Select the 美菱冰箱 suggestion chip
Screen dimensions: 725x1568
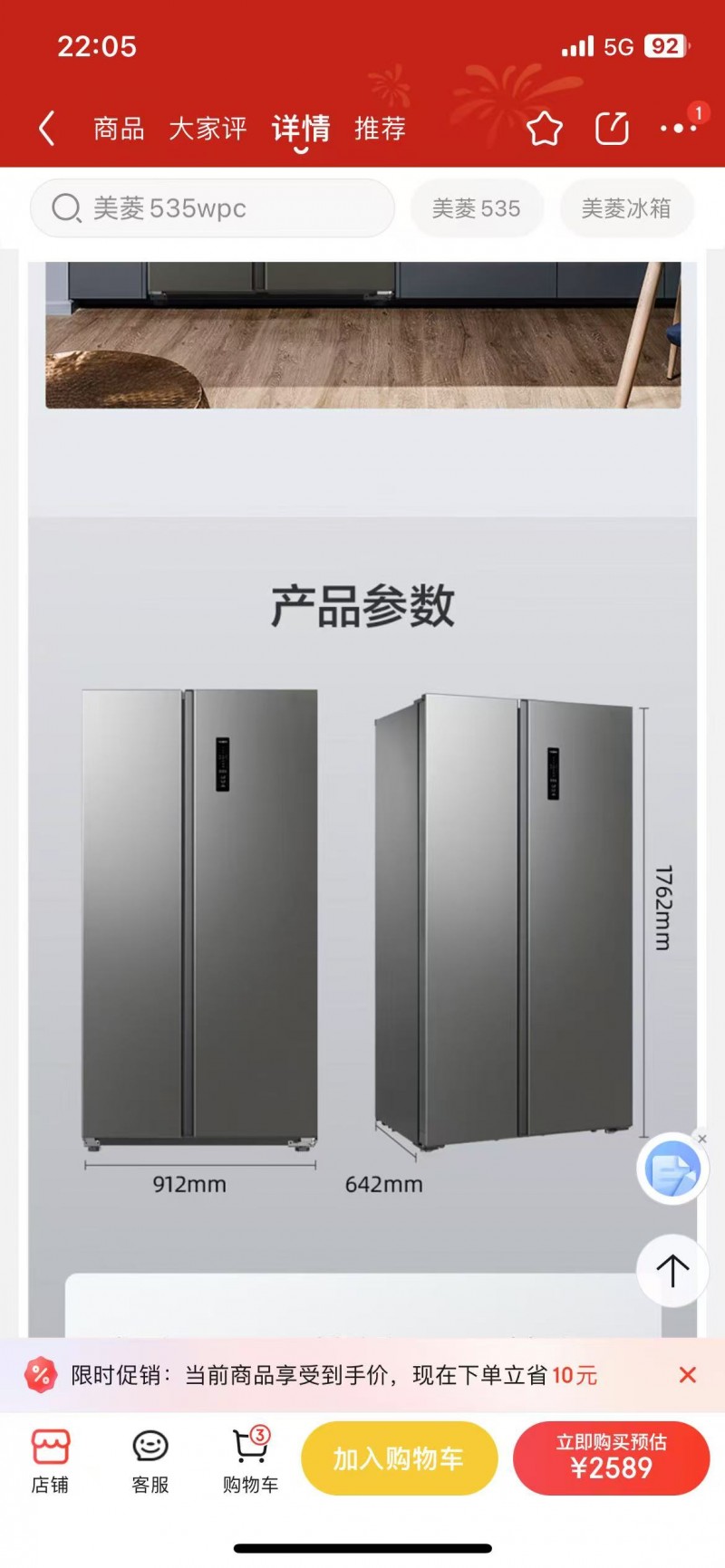click(x=626, y=208)
